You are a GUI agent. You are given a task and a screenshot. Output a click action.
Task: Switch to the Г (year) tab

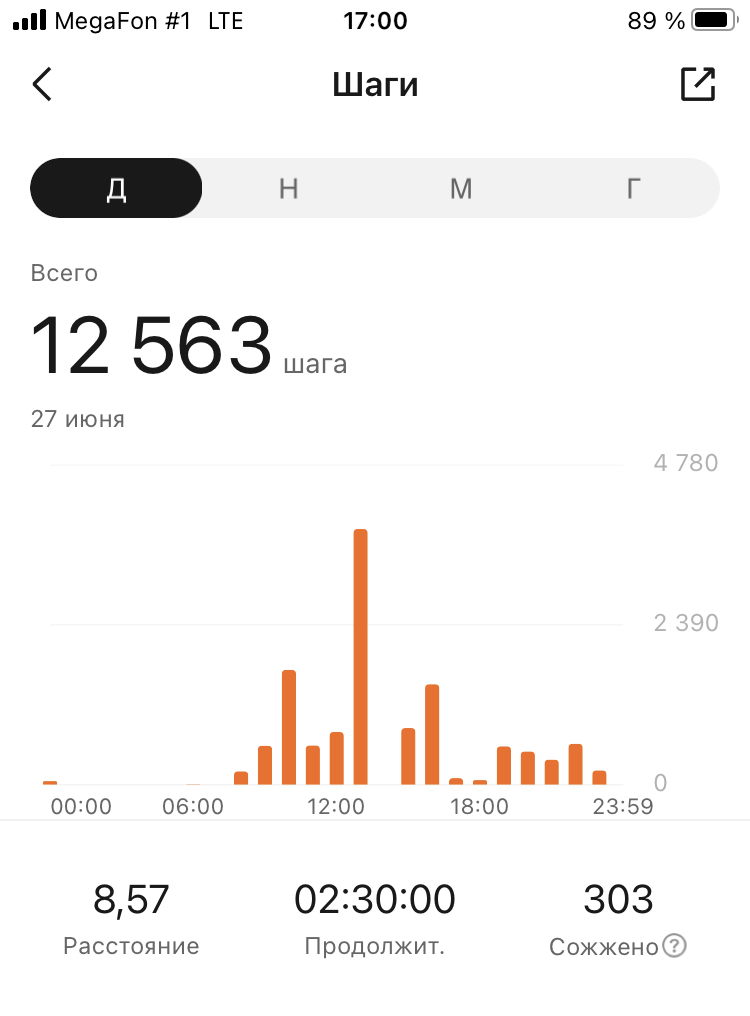tap(633, 188)
